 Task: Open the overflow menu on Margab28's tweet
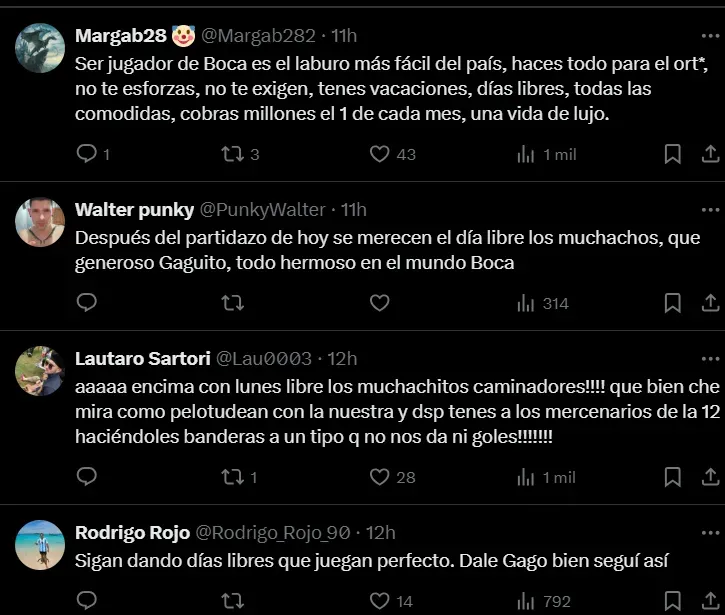click(x=710, y=35)
